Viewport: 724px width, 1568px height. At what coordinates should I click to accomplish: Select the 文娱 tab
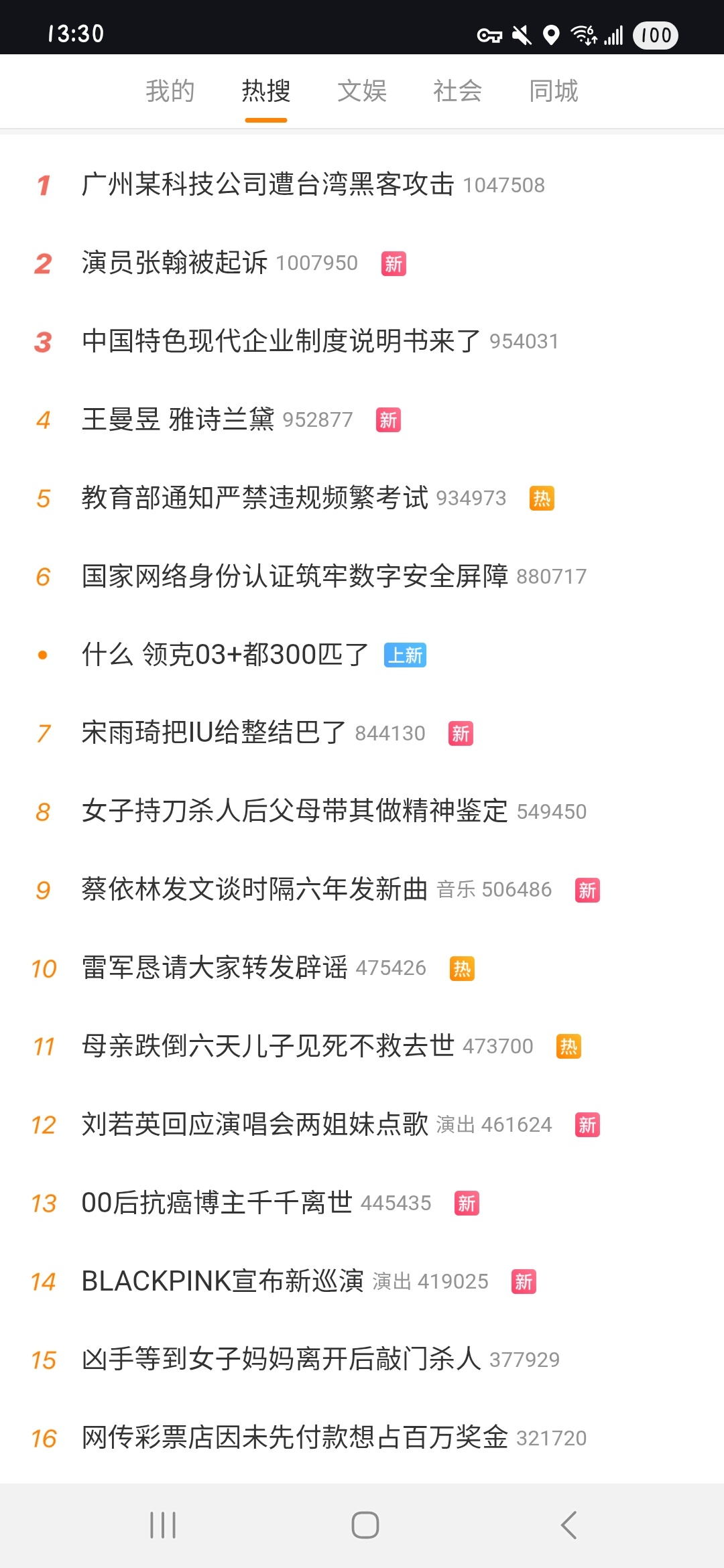362,91
